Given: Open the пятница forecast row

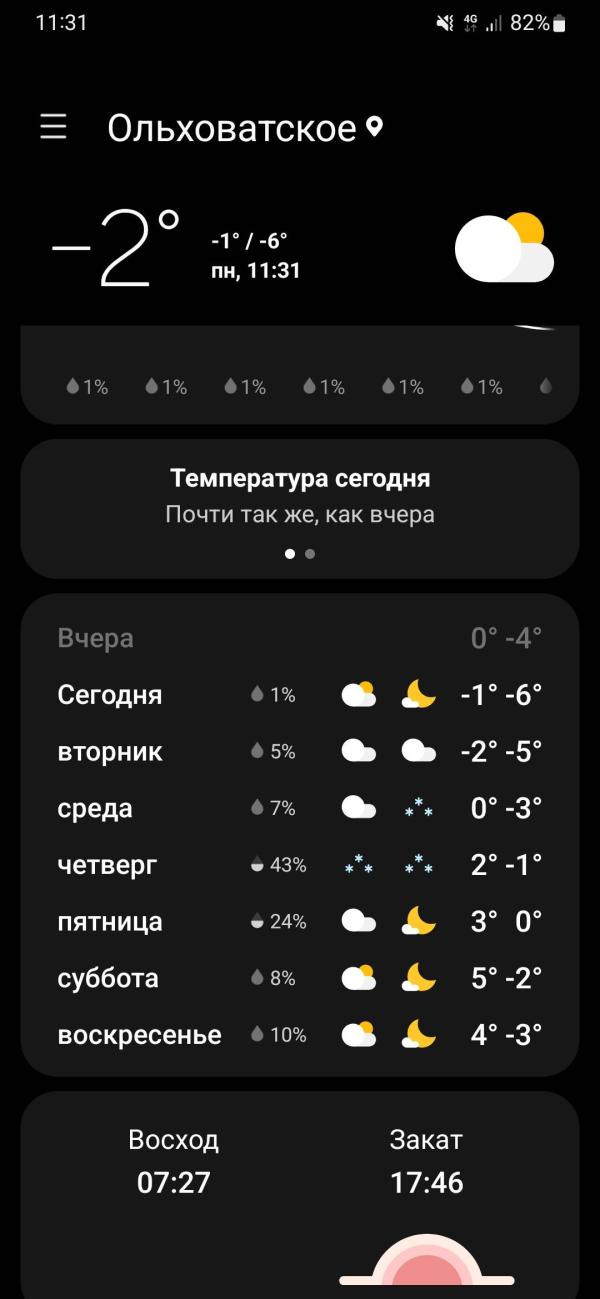Looking at the screenshot, I should [x=300, y=922].
